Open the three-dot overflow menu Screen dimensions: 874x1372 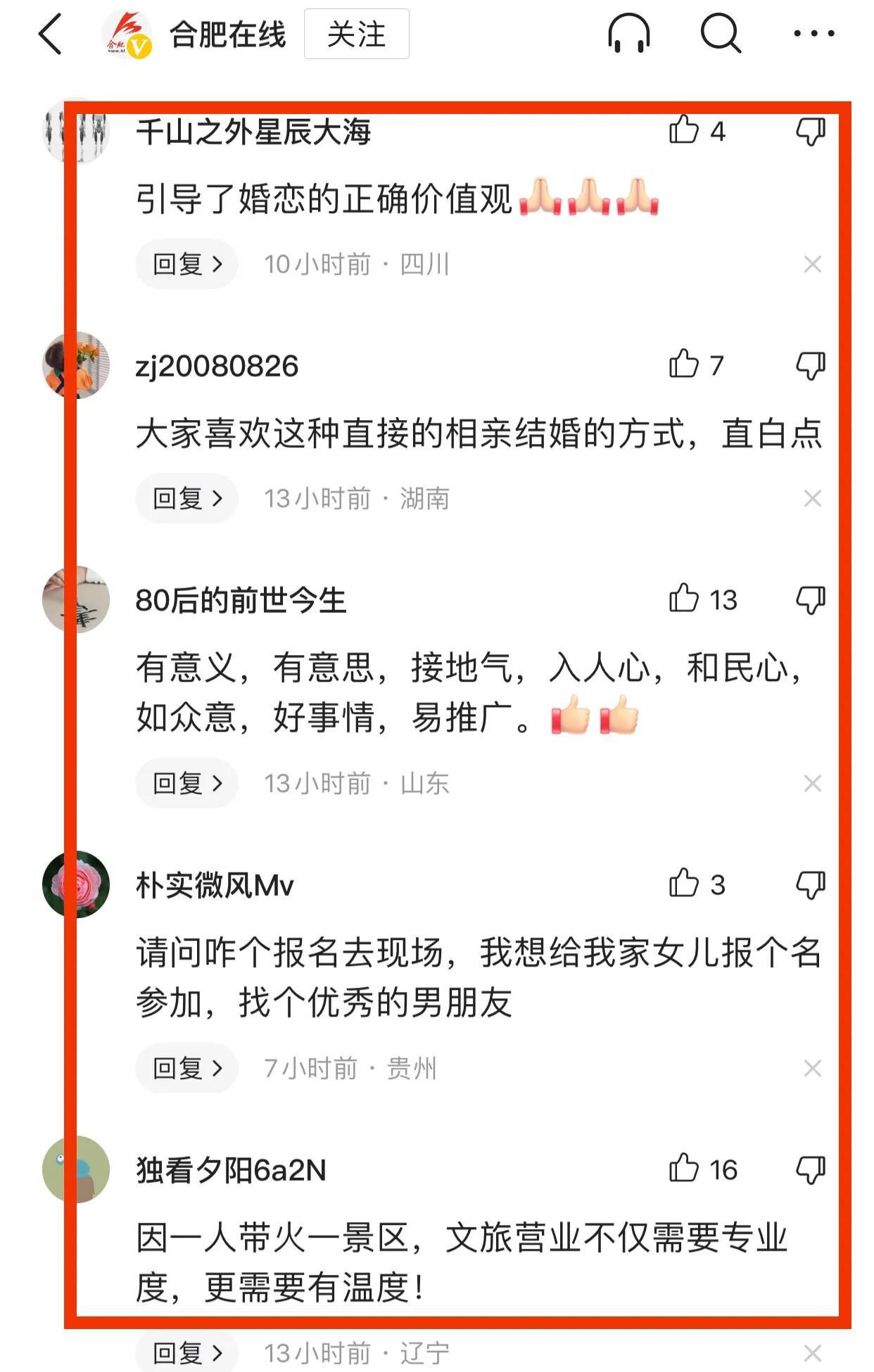813,33
